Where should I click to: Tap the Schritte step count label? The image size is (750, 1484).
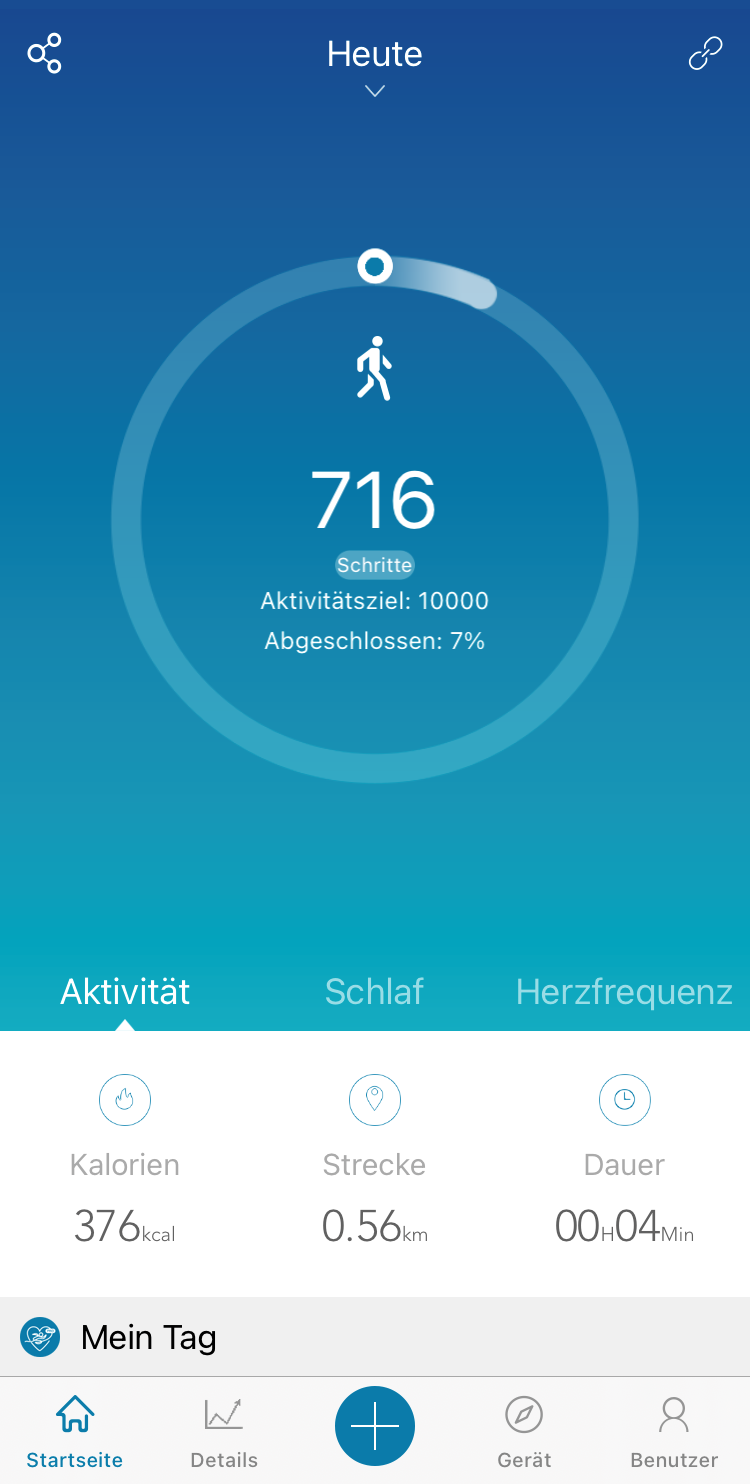point(374,565)
